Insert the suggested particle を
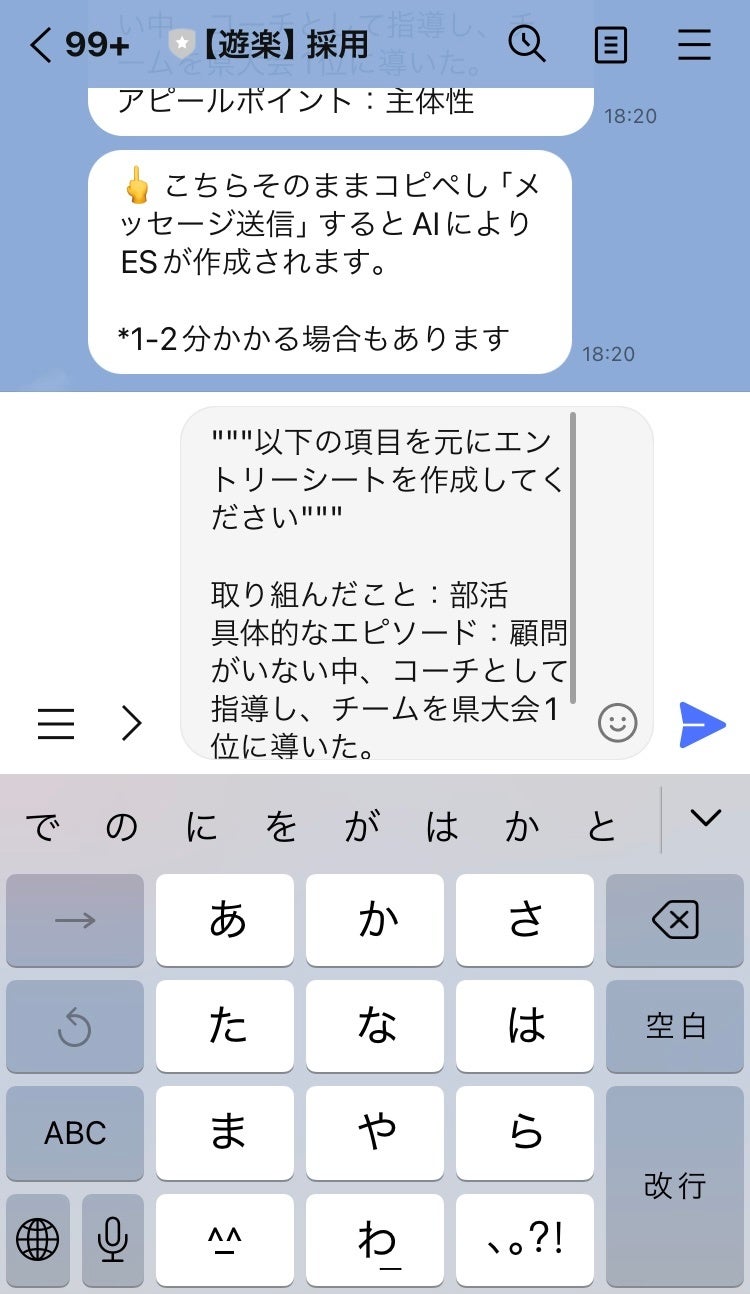Image resolution: width=750 pixels, height=1294 pixels. (x=282, y=827)
